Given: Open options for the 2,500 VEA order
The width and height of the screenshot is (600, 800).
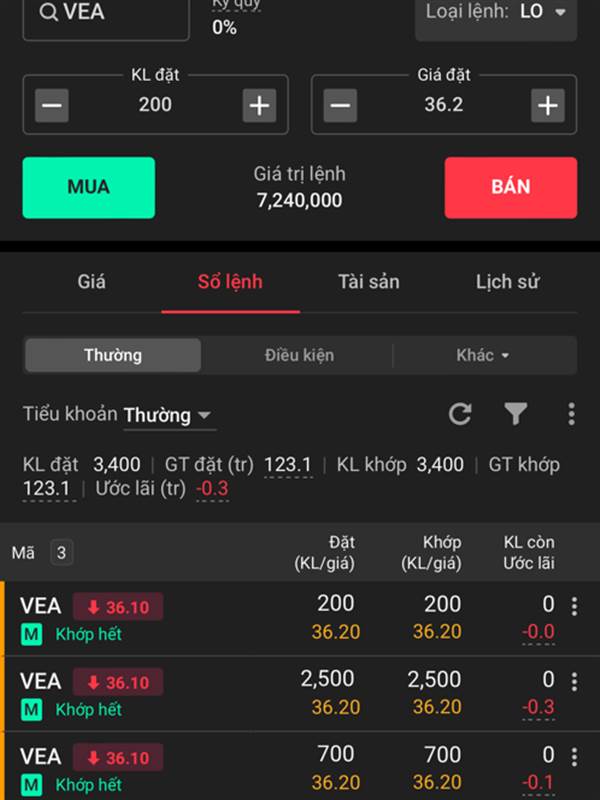Looking at the screenshot, I should pos(574,682).
